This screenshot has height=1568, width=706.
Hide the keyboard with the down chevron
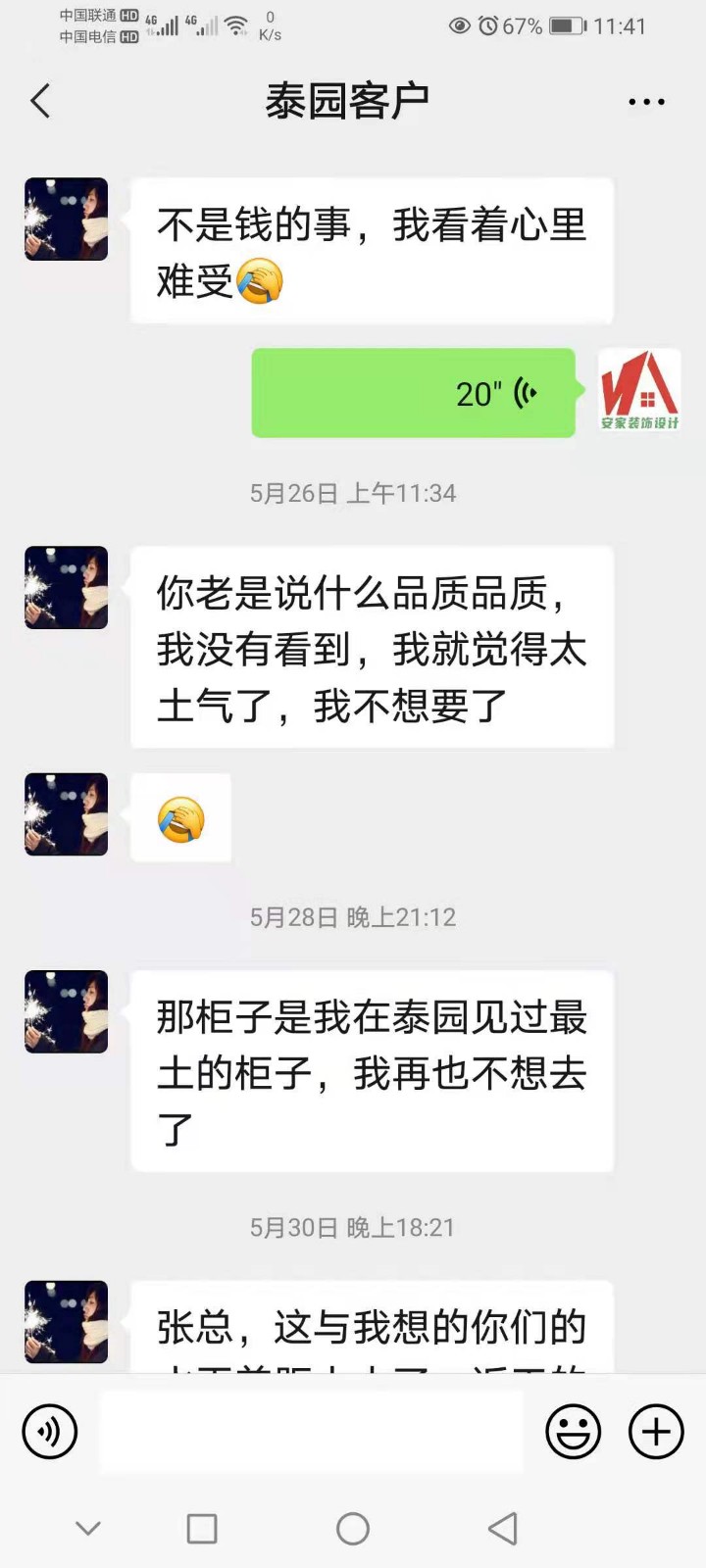tap(88, 1529)
